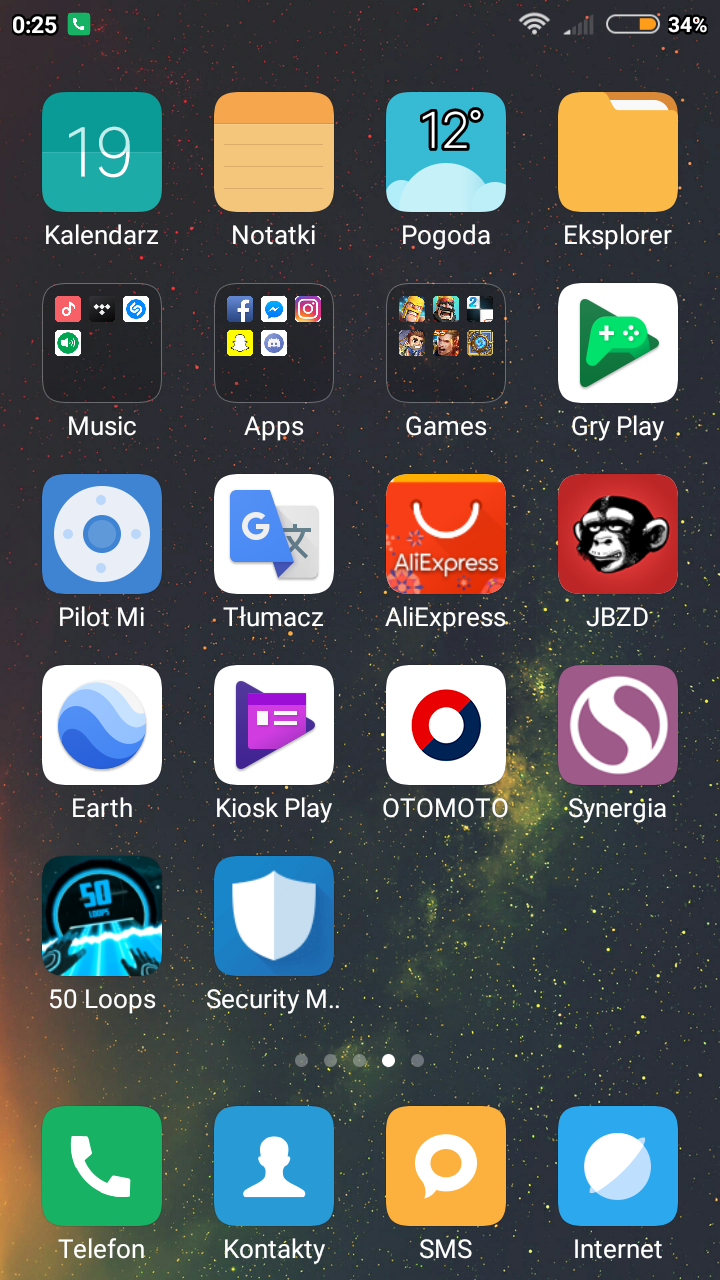Expand the Apps folder

(x=274, y=343)
